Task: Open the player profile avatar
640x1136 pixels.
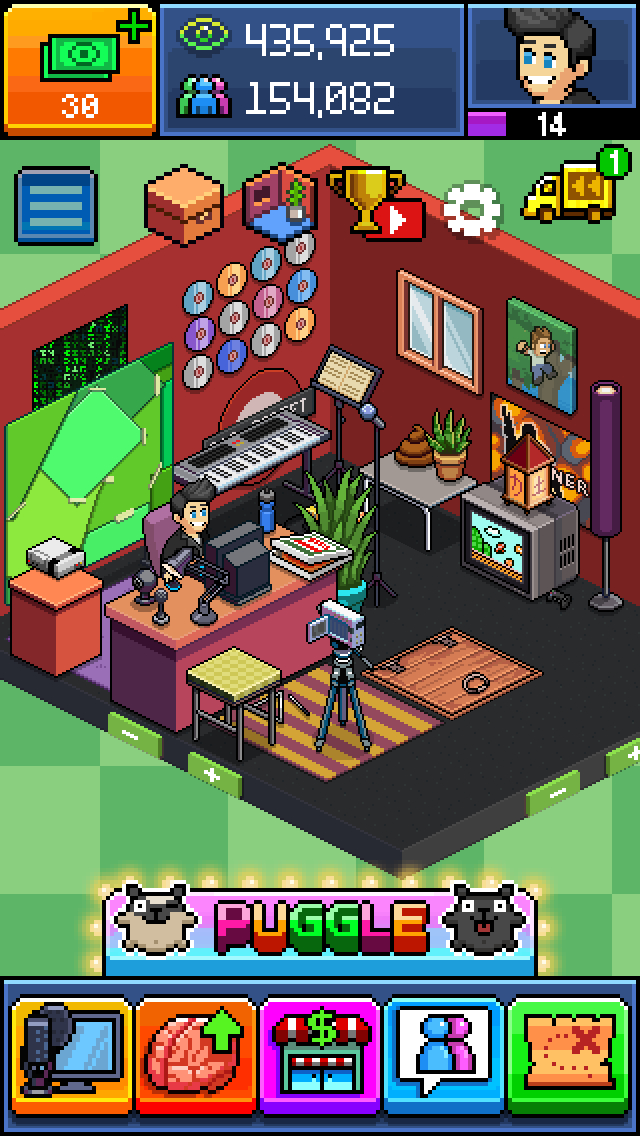Action: click(x=552, y=56)
